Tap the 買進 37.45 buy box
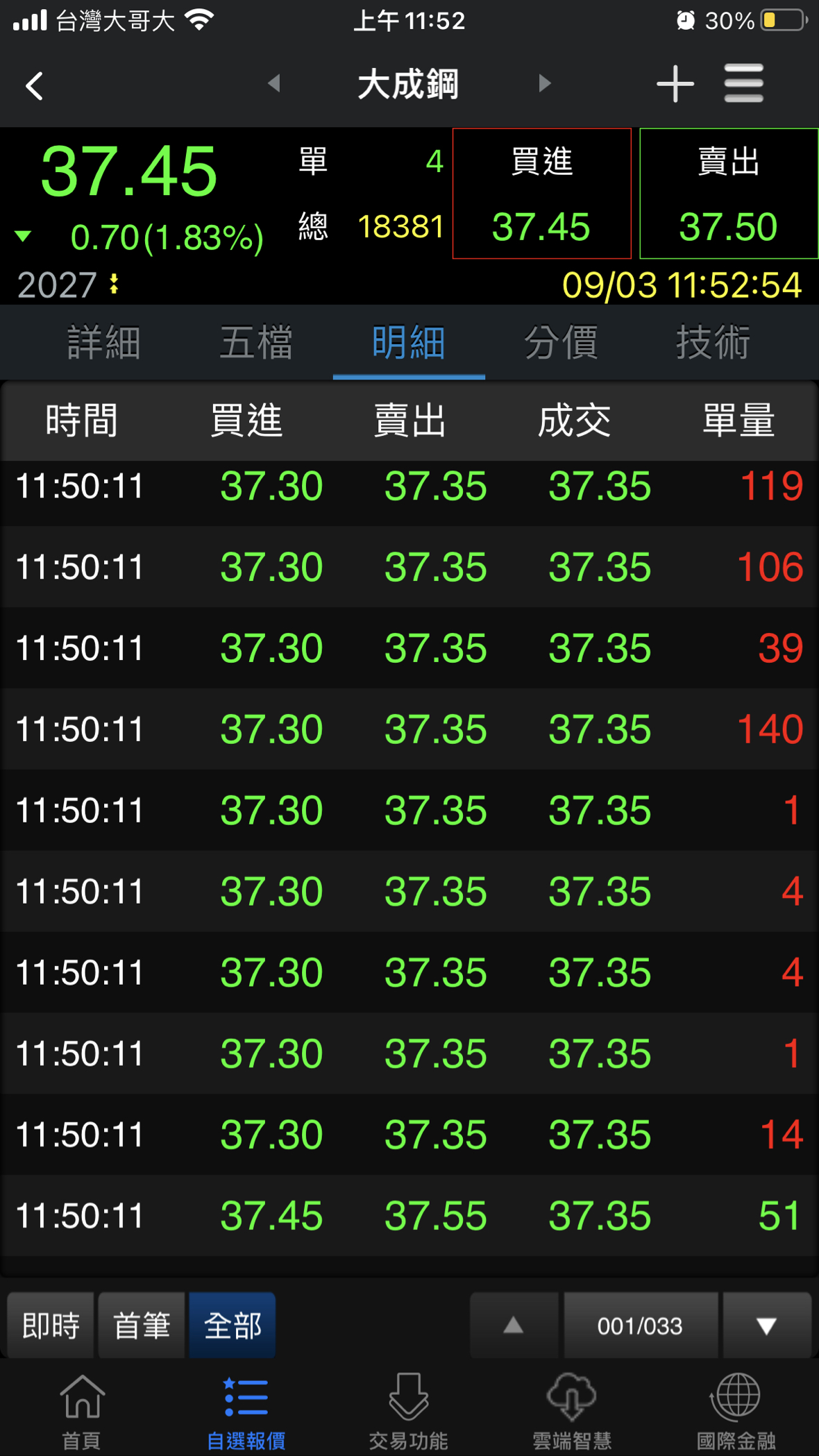The image size is (819, 1456). [x=541, y=194]
